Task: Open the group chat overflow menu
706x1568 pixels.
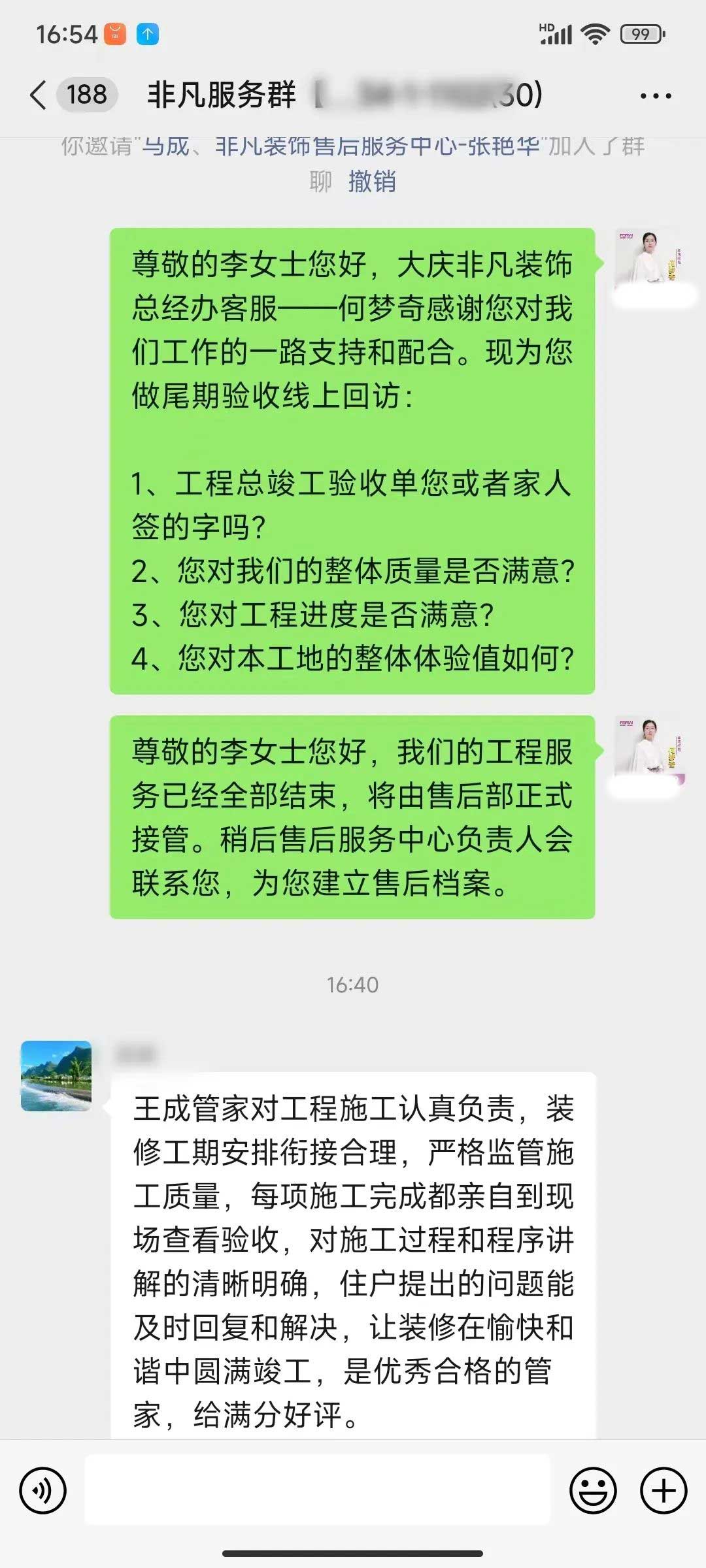Action: pos(656,96)
